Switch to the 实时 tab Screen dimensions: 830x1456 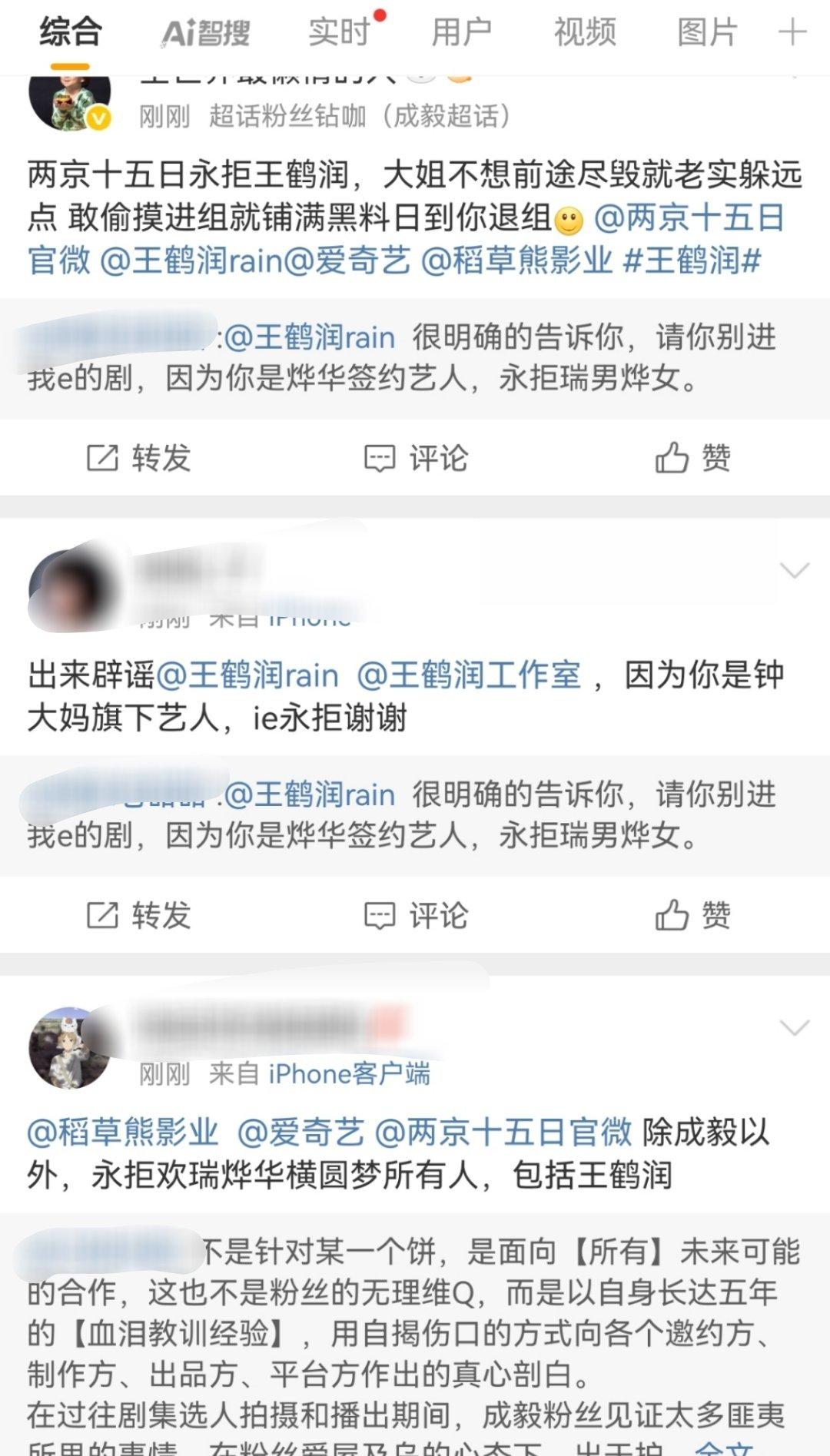click(340, 33)
